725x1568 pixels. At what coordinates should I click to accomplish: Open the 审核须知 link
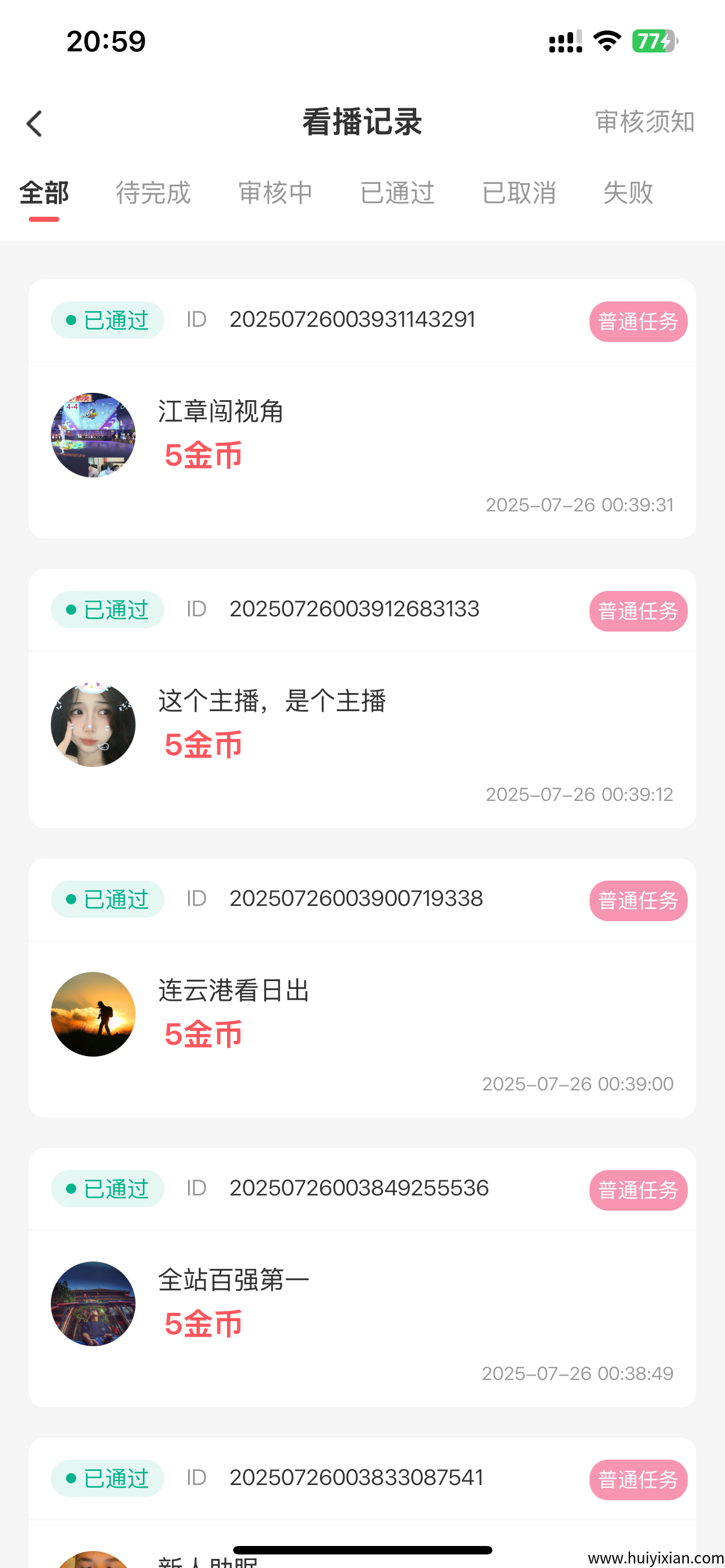(x=644, y=122)
